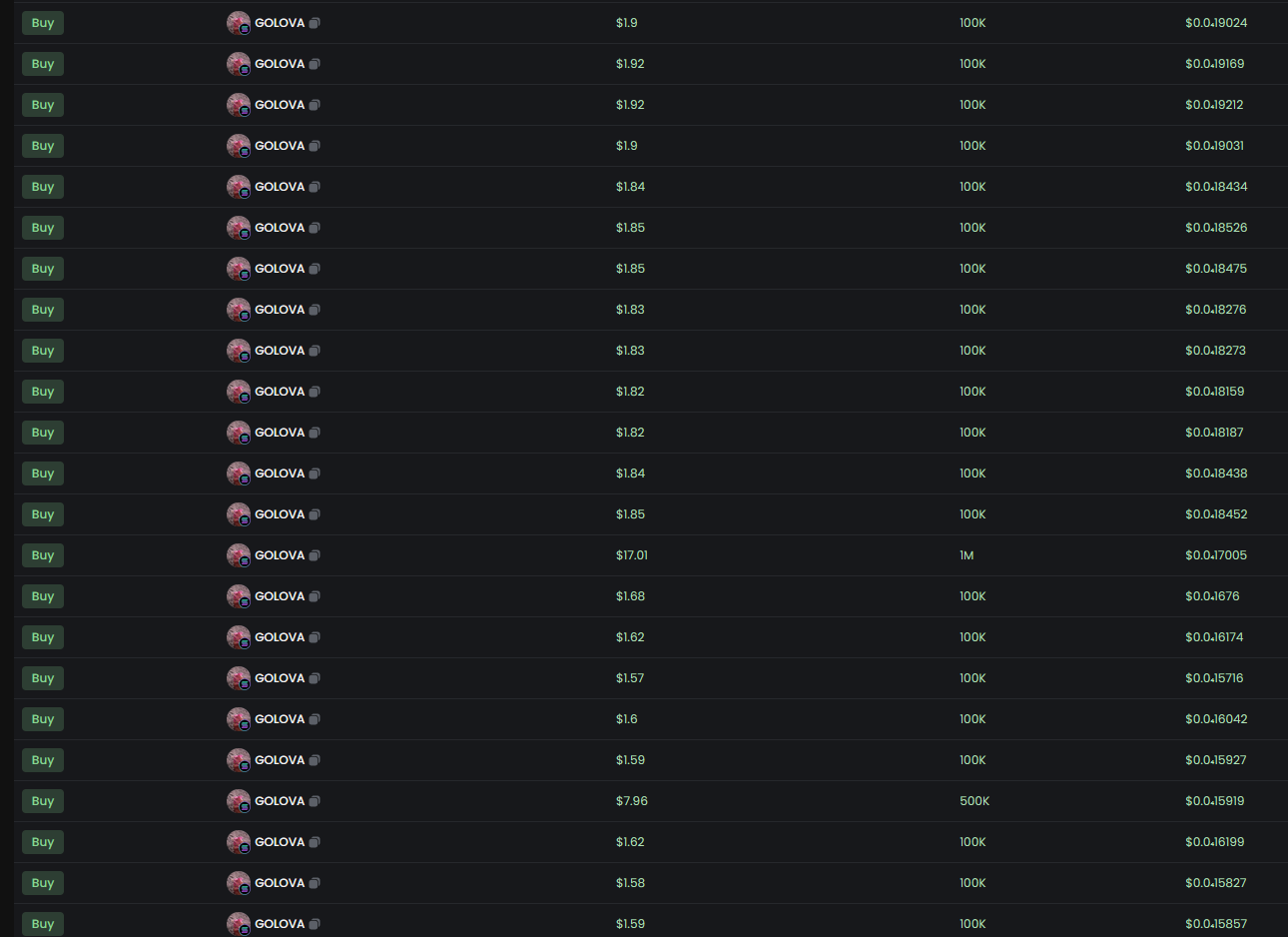Copy token address in the $1.57 row
This screenshot has height=937, width=1288.
(315, 678)
